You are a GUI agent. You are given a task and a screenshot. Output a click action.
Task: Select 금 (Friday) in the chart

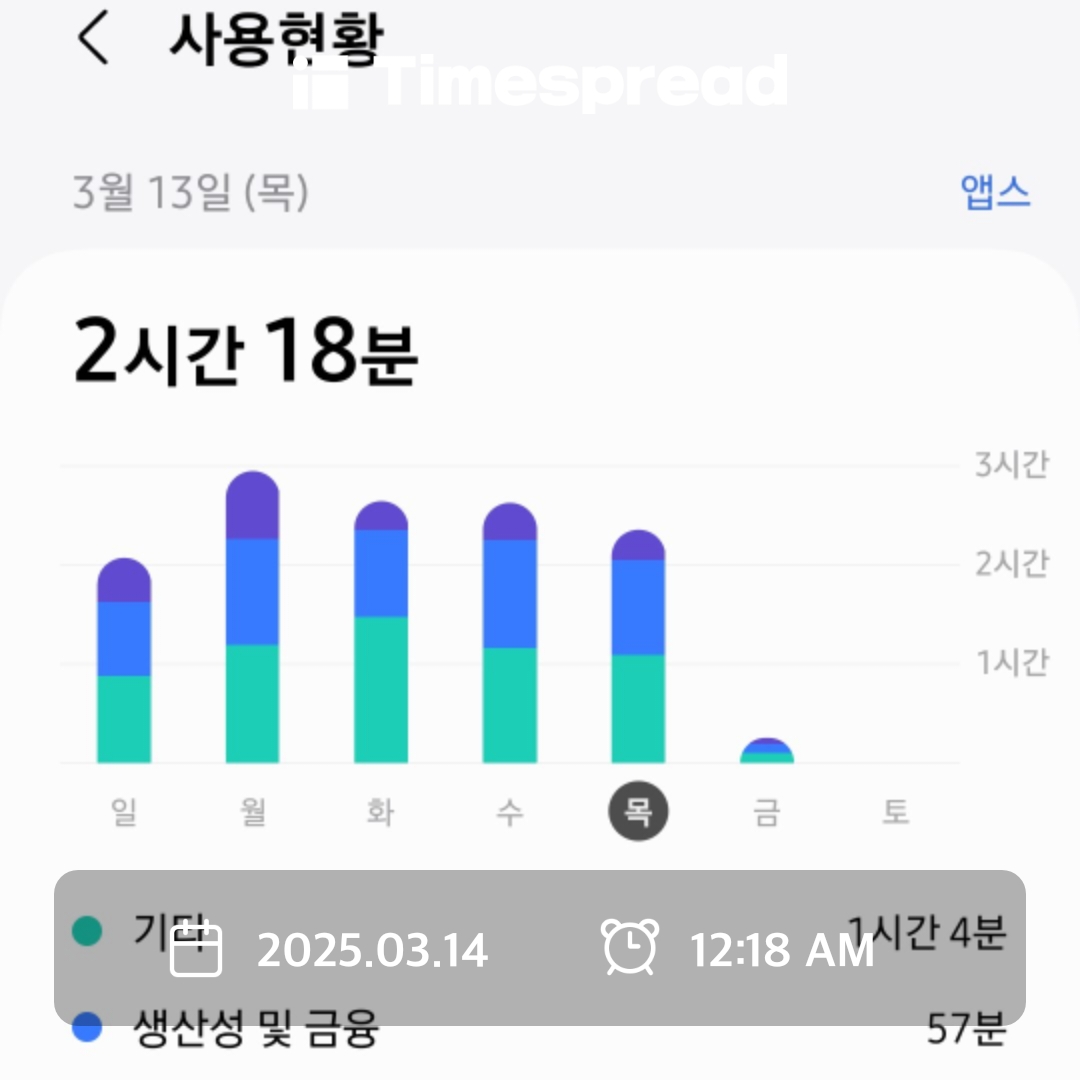767,811
